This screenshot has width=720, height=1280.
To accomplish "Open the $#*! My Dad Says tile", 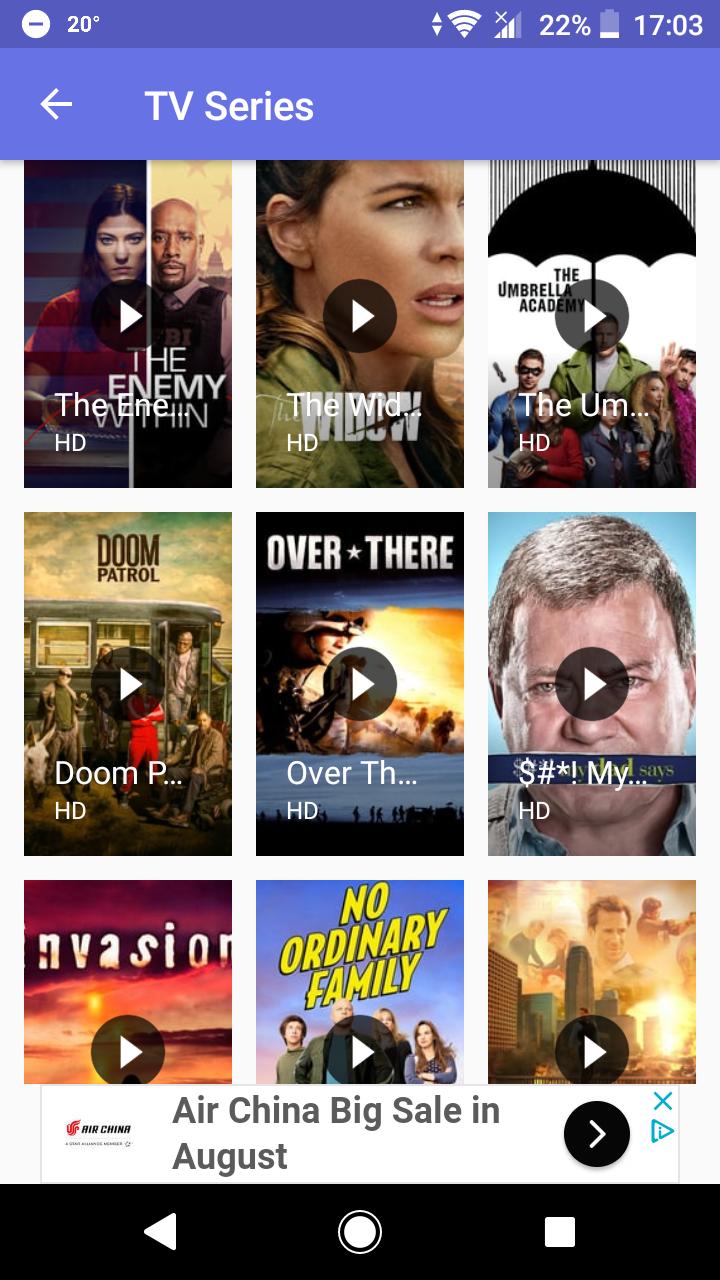I will click(592, 684).
